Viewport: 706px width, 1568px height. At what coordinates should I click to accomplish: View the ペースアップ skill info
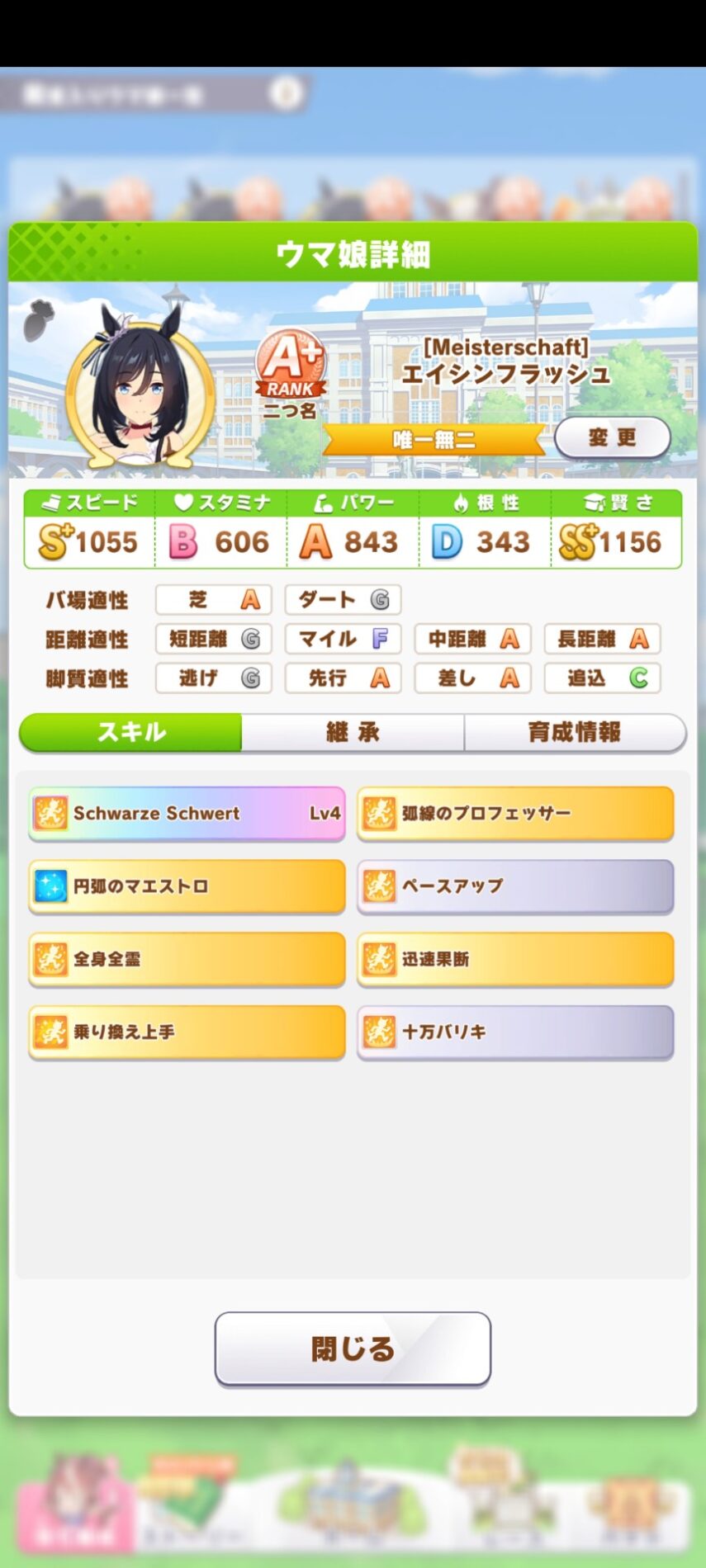tap(515, 886)
